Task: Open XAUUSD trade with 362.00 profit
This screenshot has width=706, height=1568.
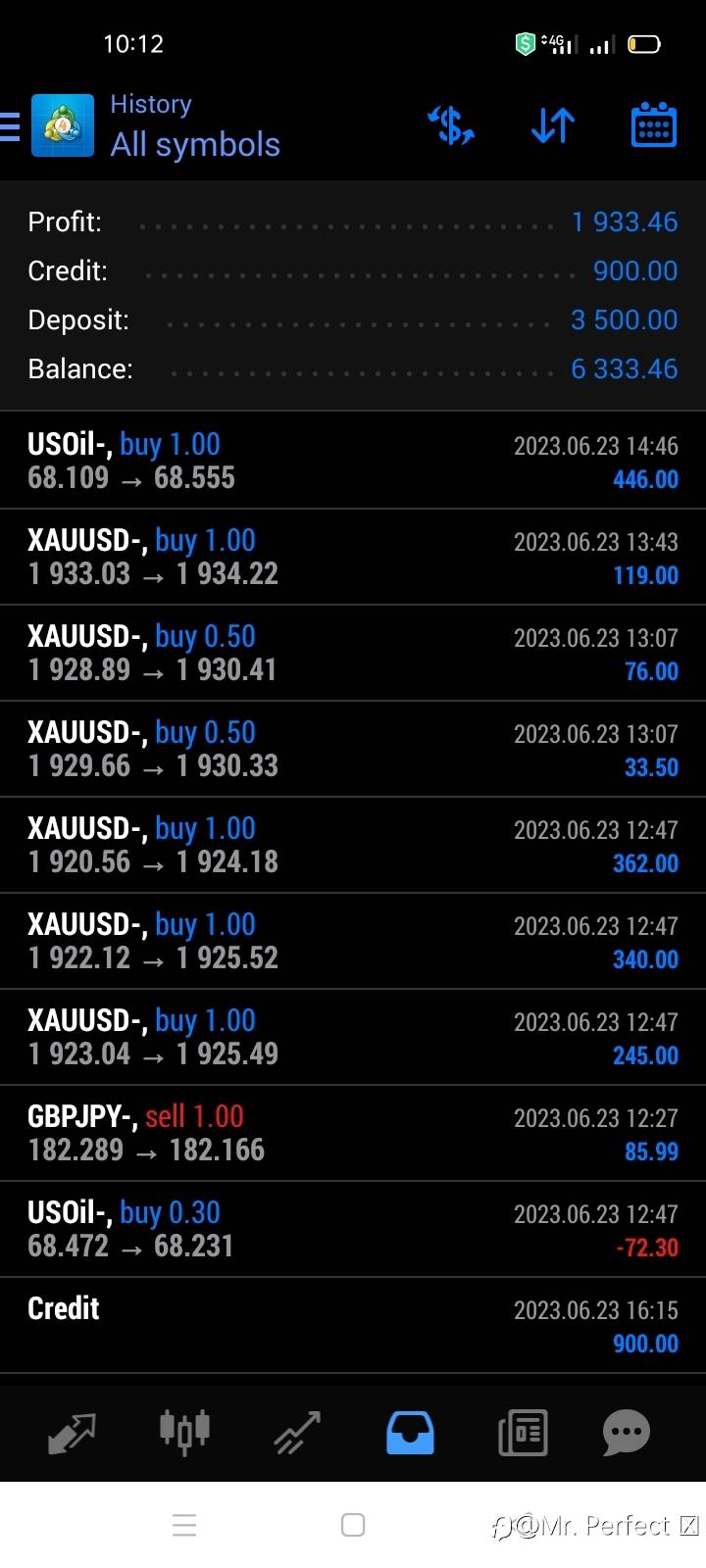Action: tap(353, 845)
